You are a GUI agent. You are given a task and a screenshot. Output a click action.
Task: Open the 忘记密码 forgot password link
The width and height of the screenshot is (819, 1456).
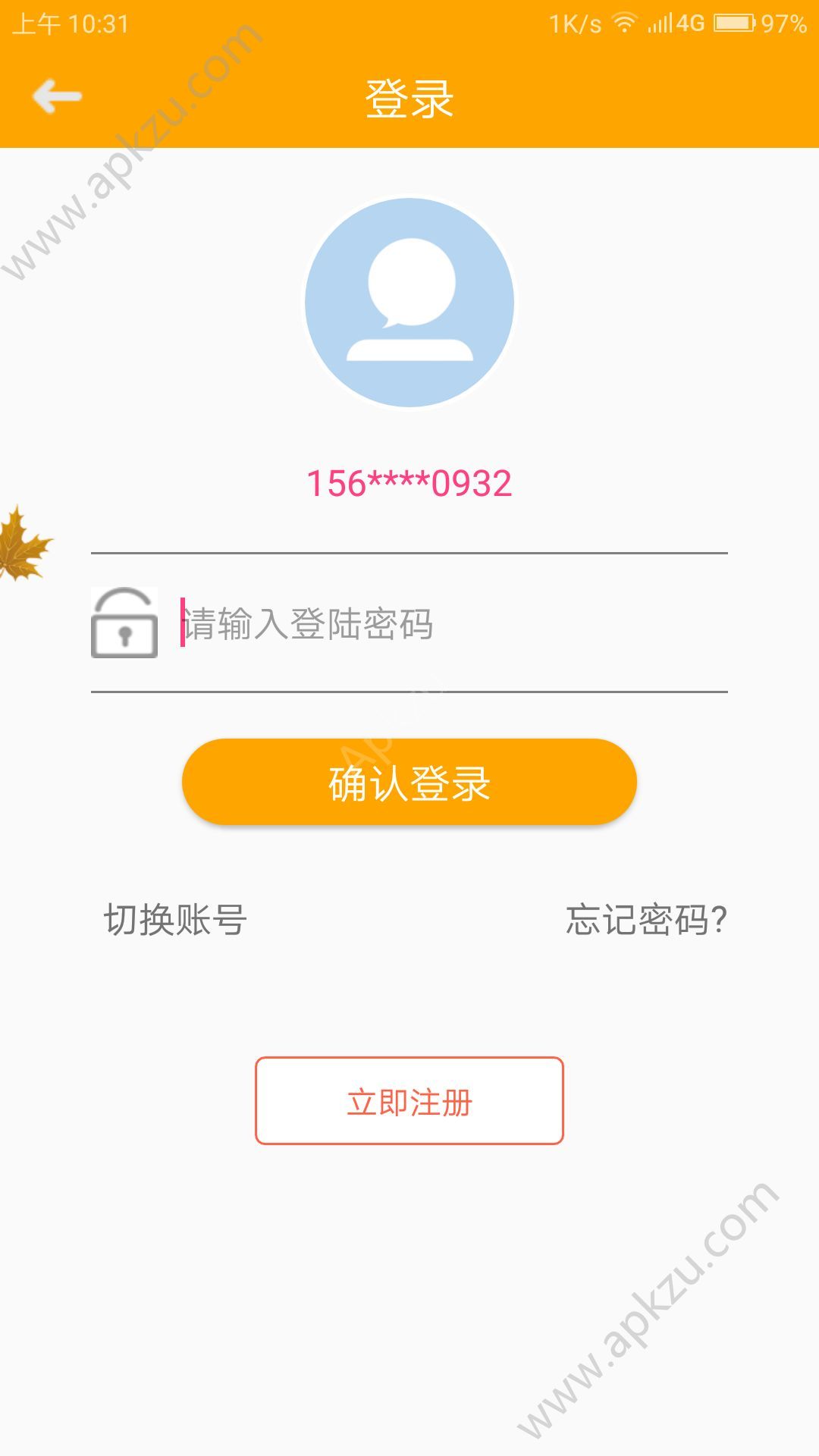pyautogui.click(x=646, y=918)
